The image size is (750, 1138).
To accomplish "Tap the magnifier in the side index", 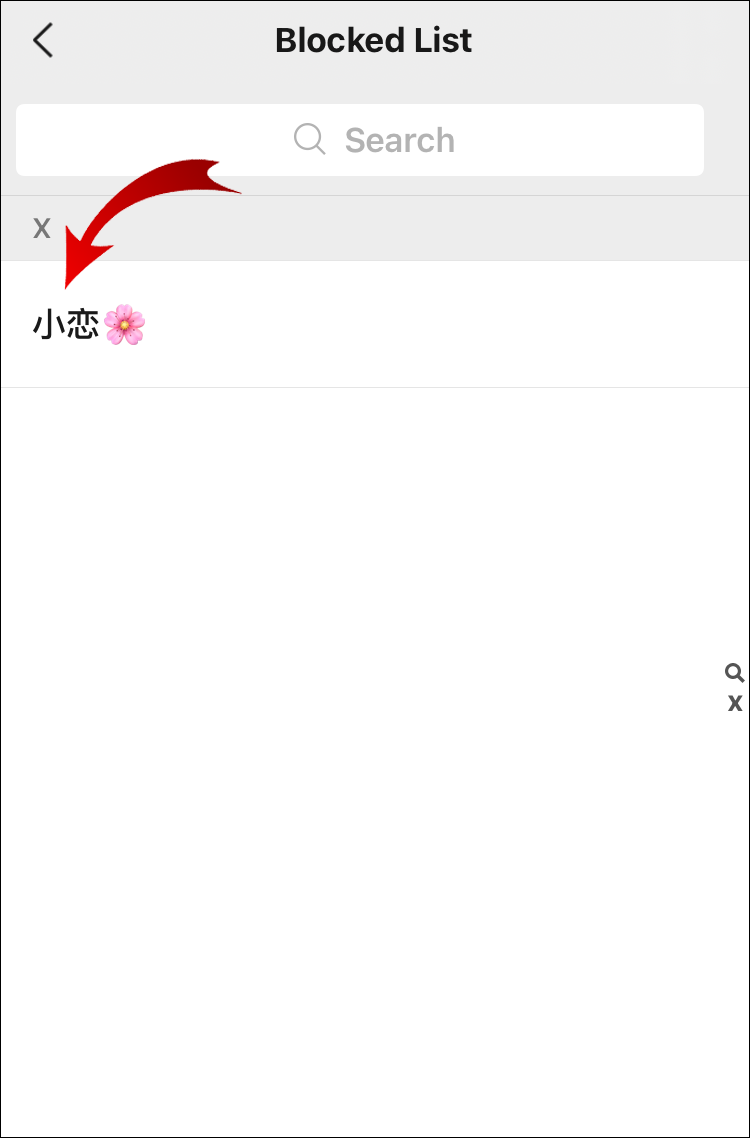I will point(735,672).
